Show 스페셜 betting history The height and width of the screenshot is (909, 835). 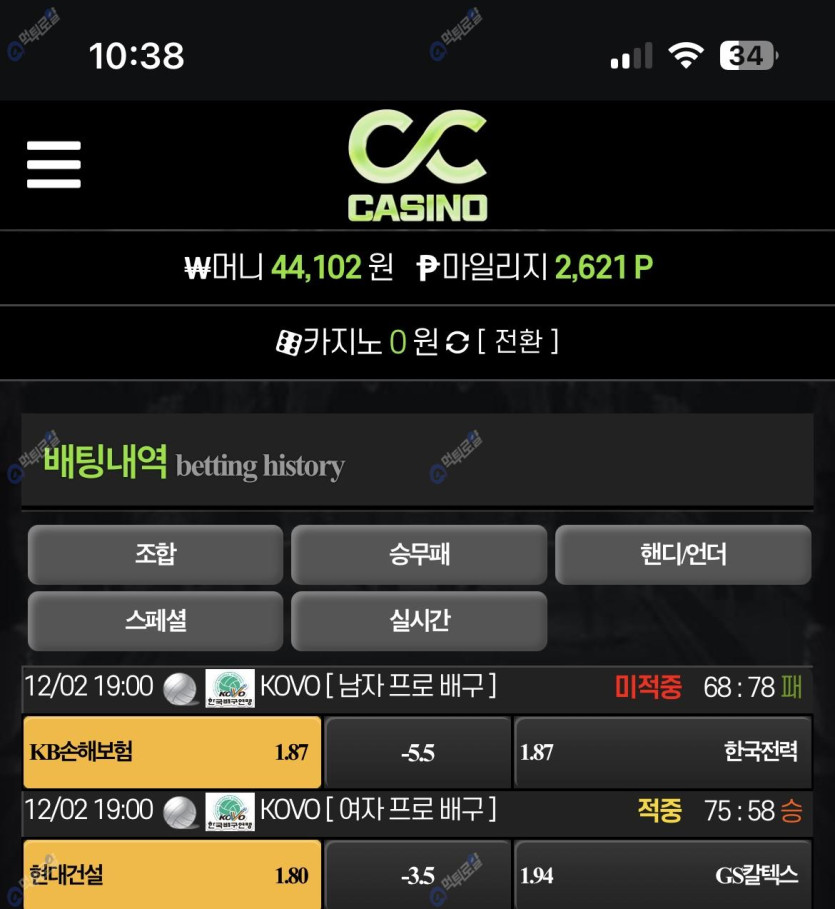155,621
